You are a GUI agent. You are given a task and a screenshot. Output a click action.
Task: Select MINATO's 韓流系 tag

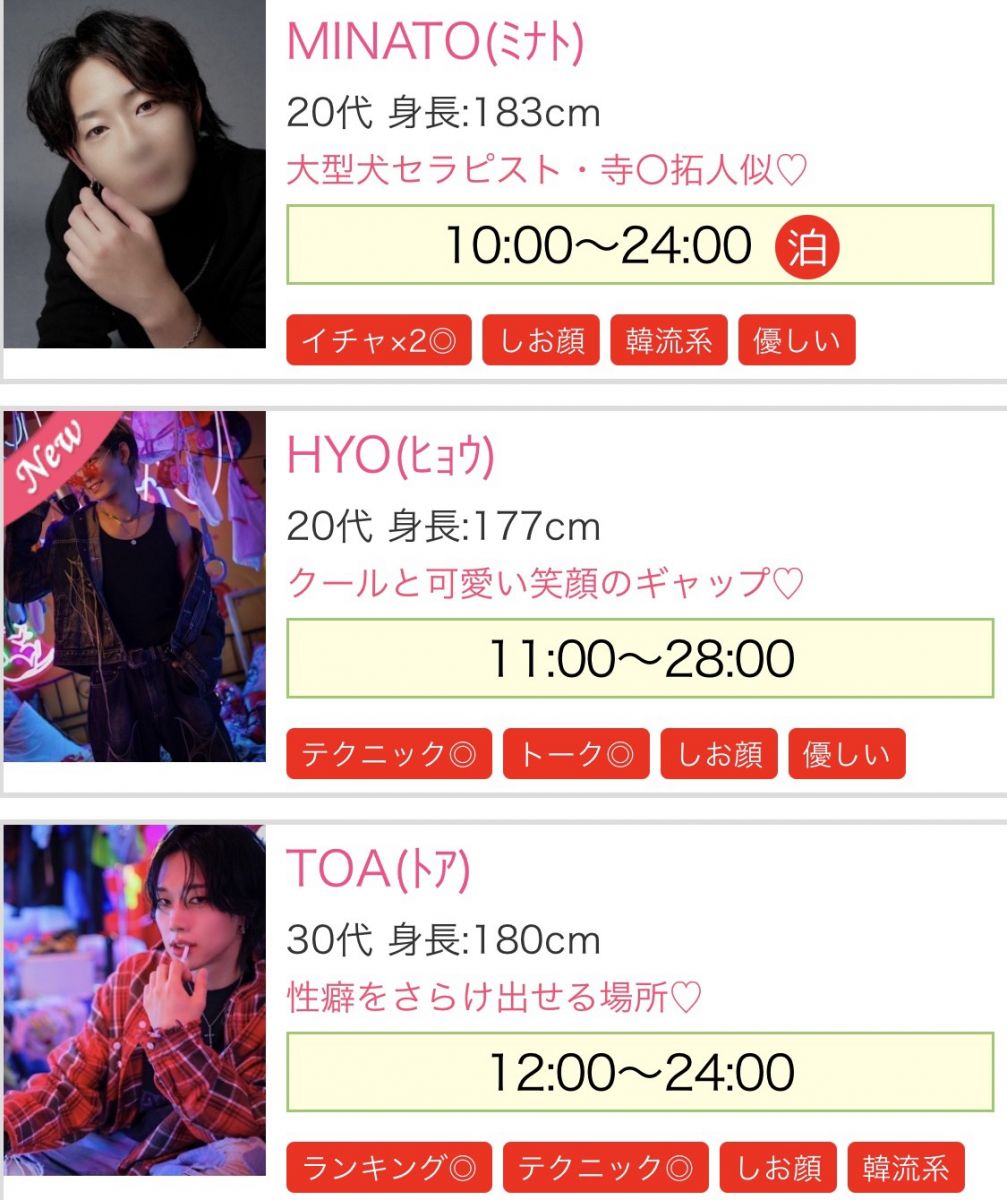point(669,341)
